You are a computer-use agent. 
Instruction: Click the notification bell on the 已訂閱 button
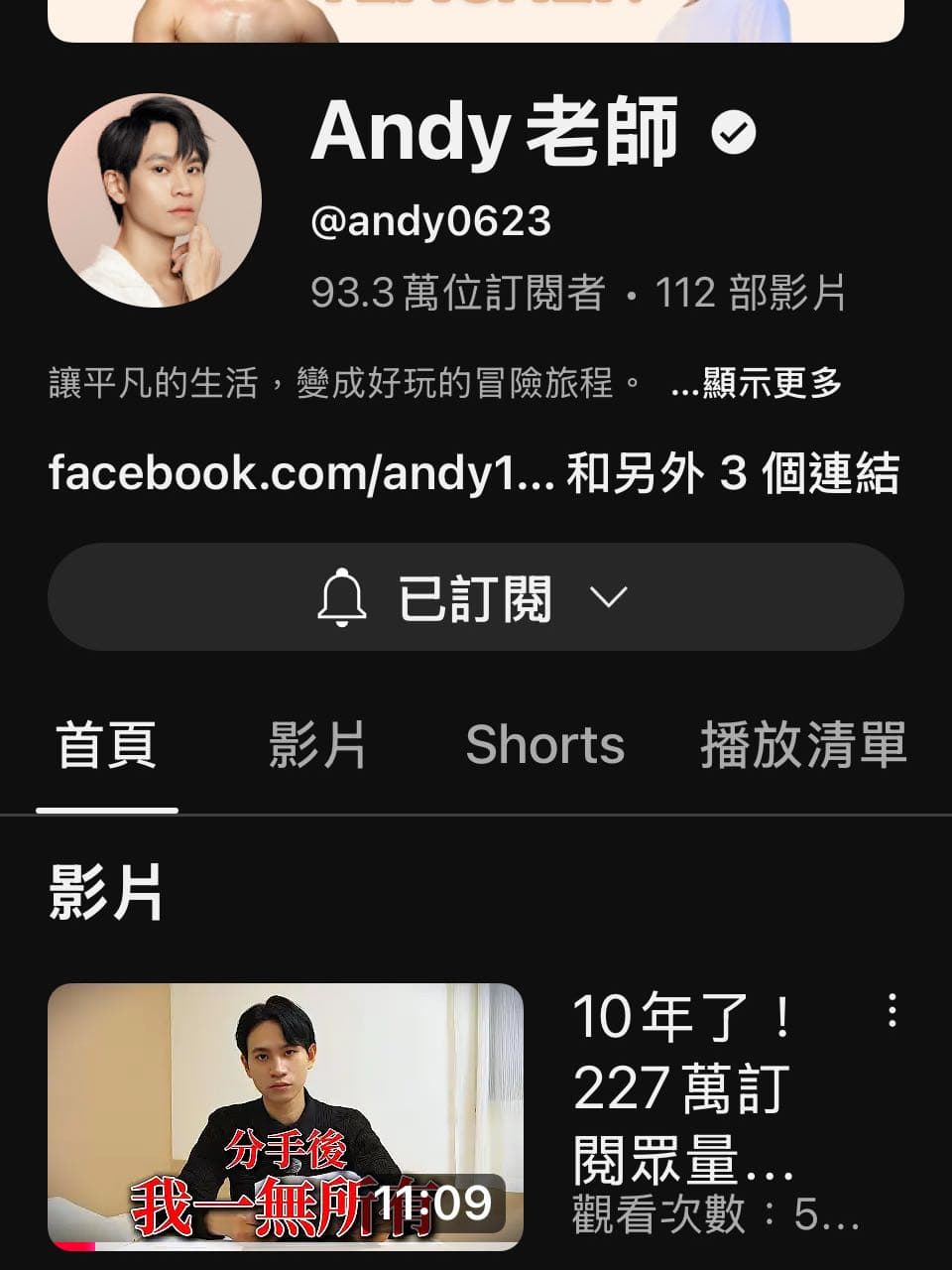coord(342,597)
